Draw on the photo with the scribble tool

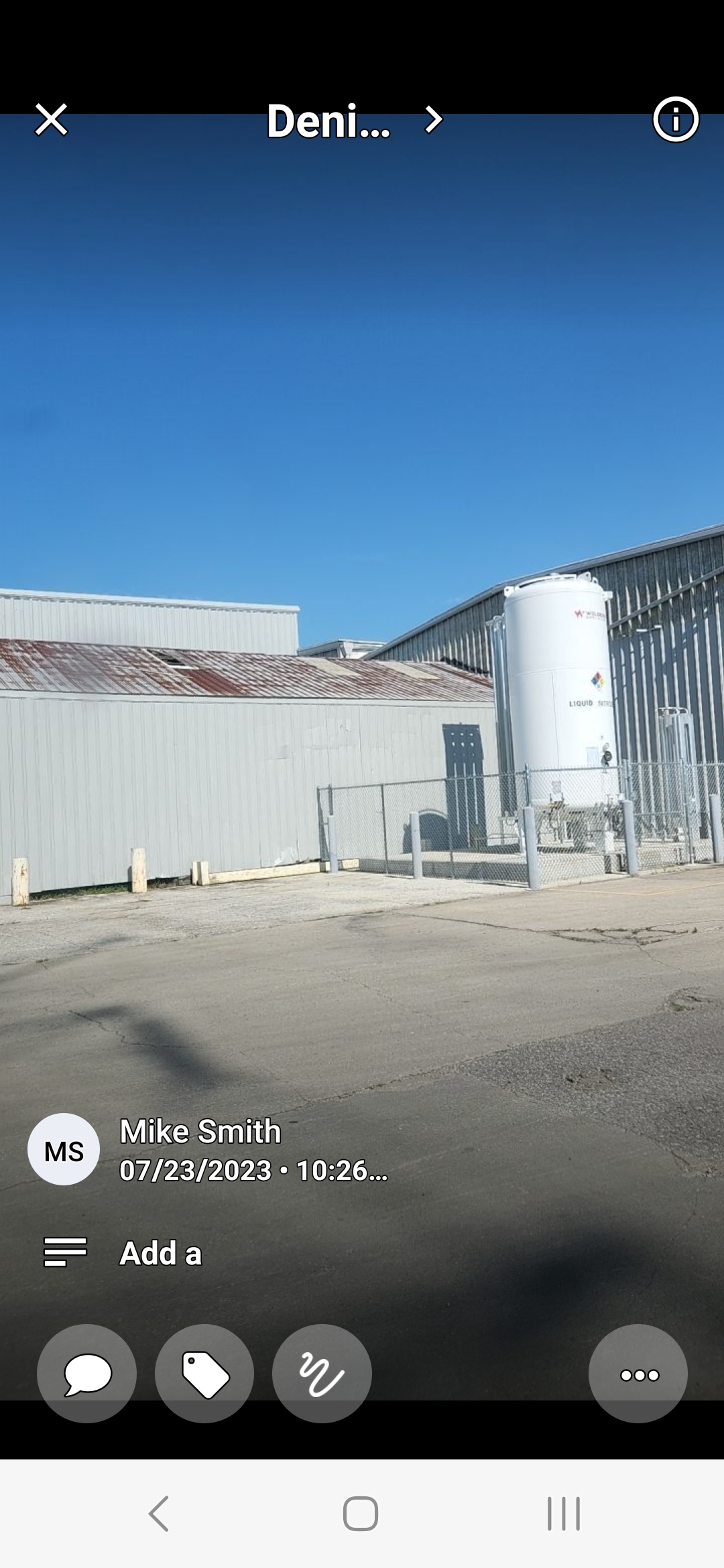click(x=322, y=1373)
